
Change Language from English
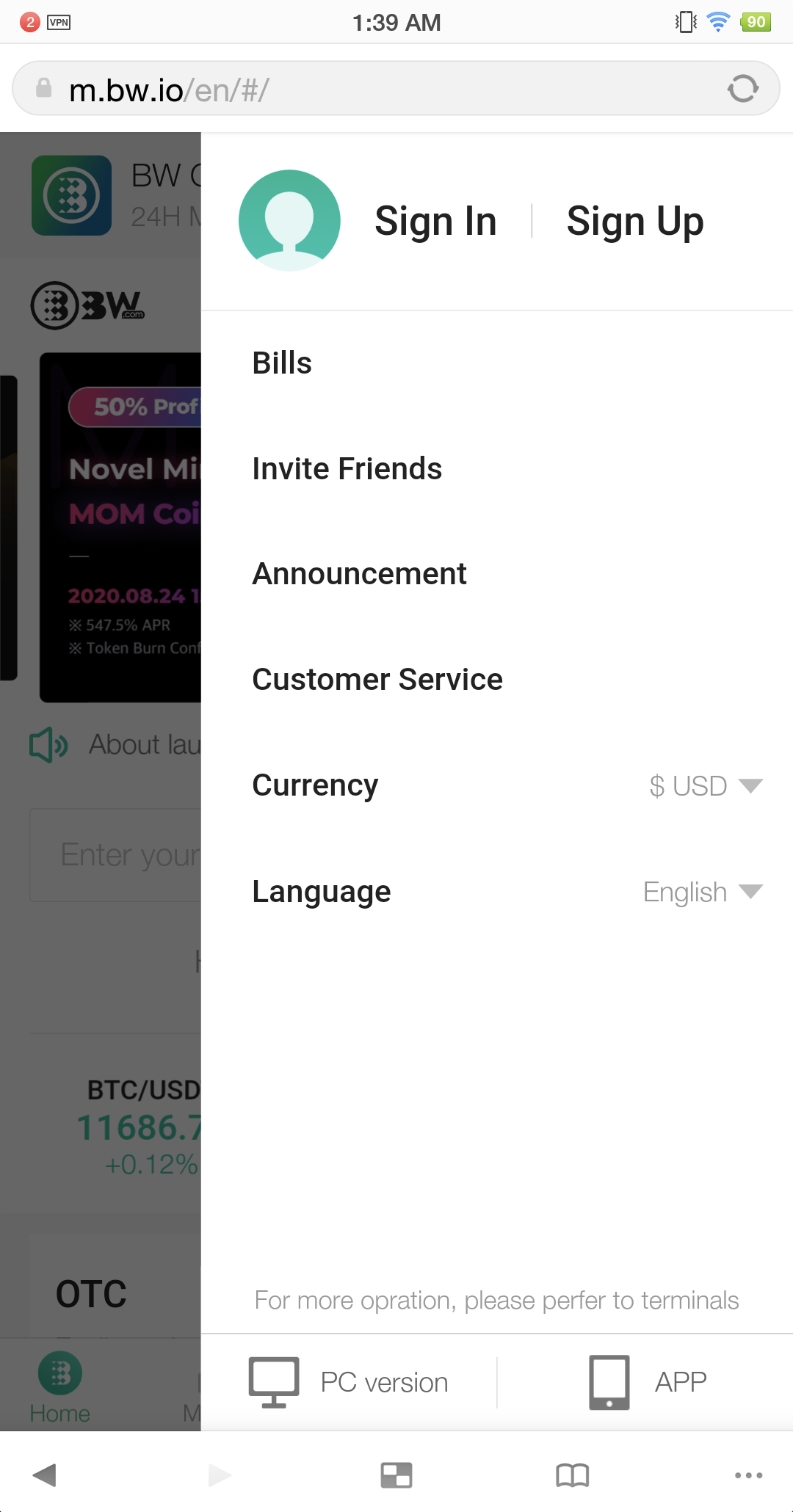coord(702,892)
